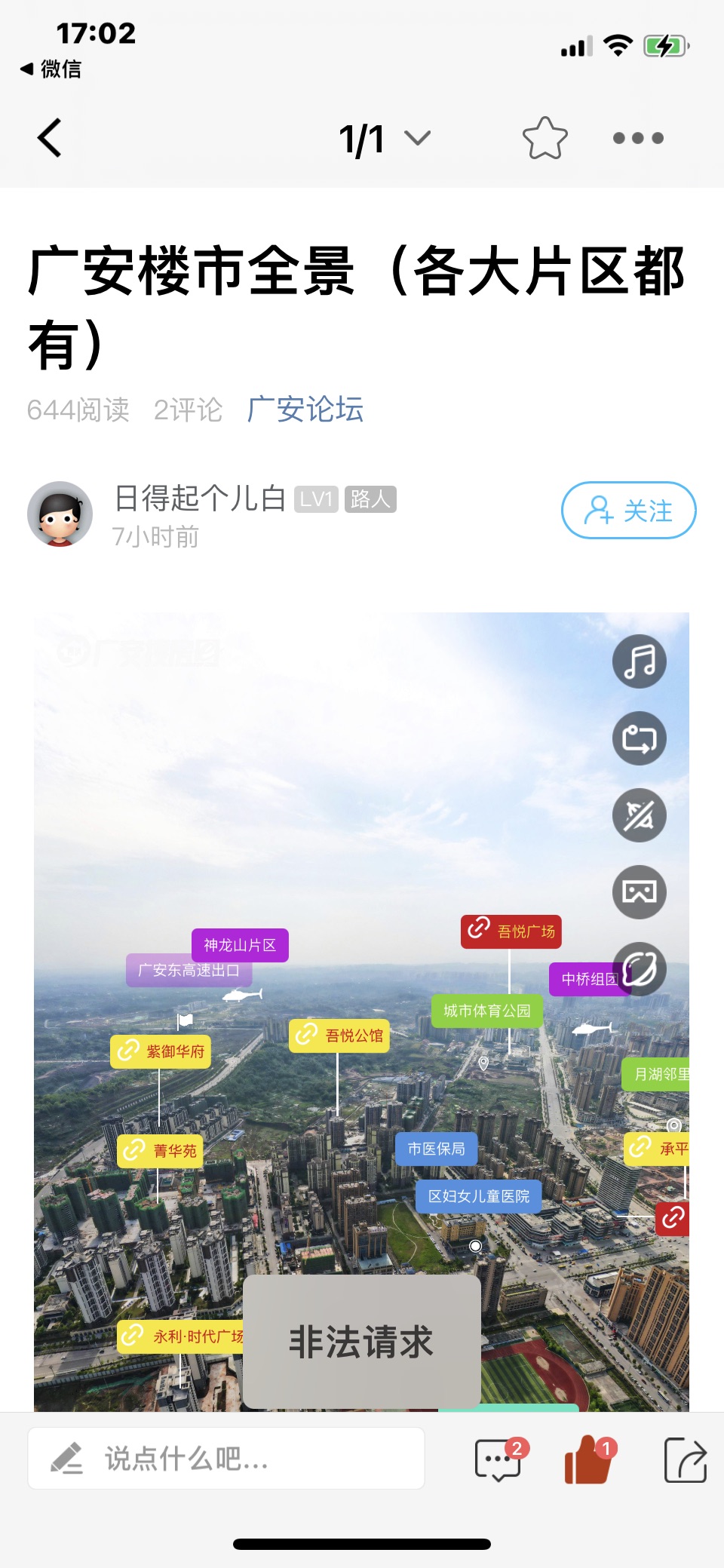This screenshot has width=724, height=1568.
Task: Open the 吾悦公馆 hotspot
Action: tap(339, 1036)
